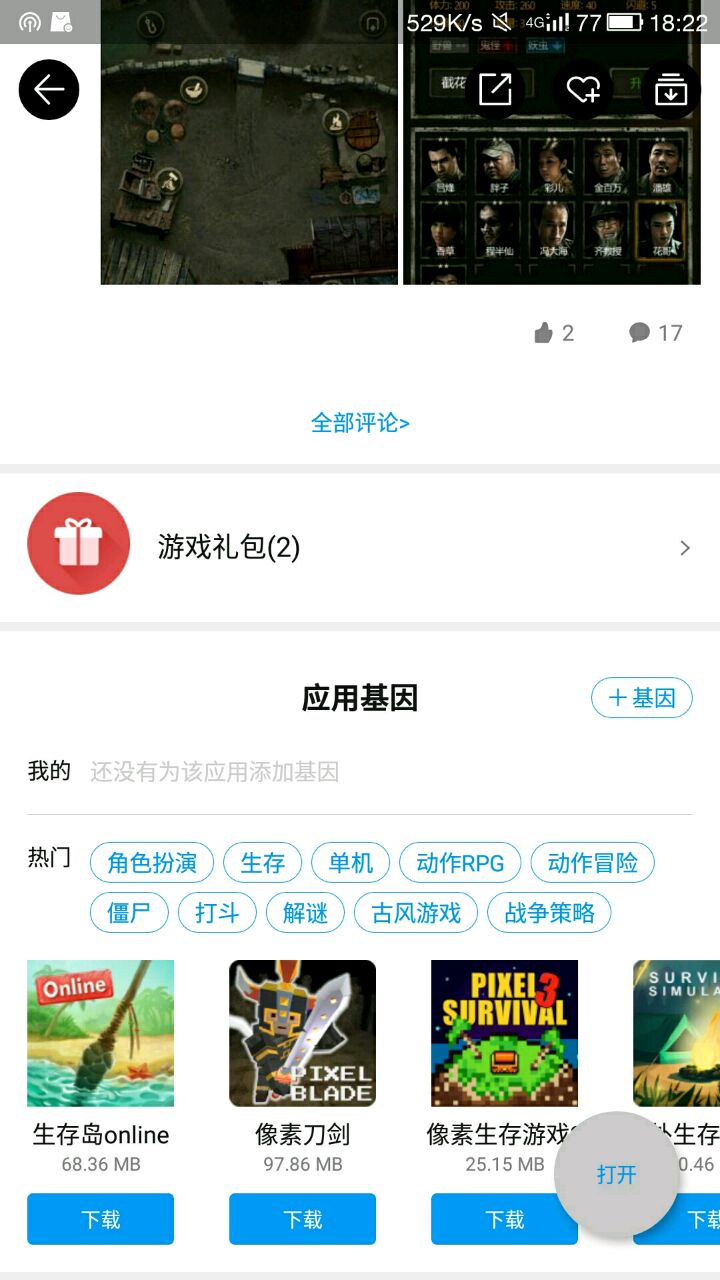This screenshot has width=720, height=1280.
Task: Share this game page
Action: point(495,90)
